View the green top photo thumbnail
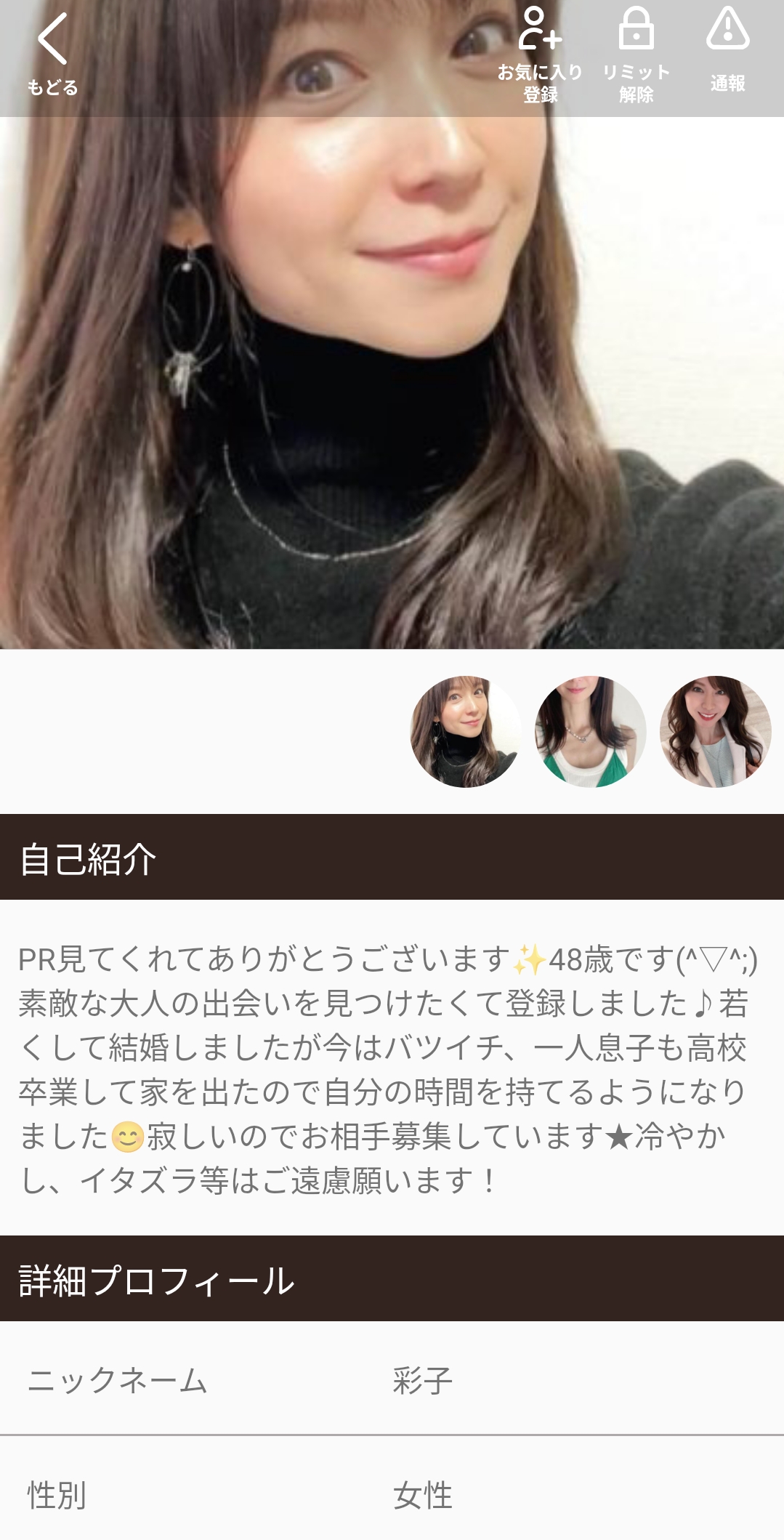Image resolution: width=784 pixels, height=1540 pixels. point(590,731)
